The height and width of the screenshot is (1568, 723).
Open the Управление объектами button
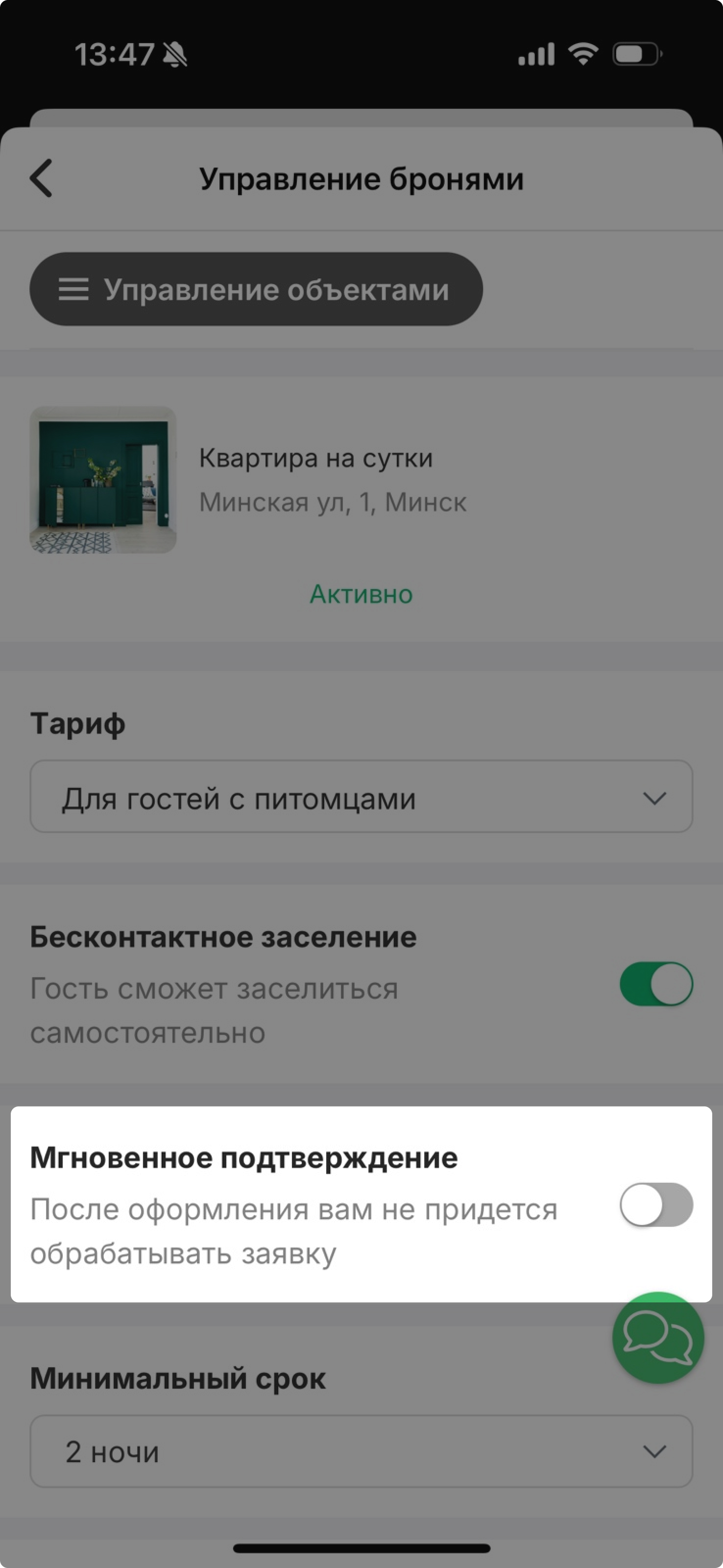[256, 289]
